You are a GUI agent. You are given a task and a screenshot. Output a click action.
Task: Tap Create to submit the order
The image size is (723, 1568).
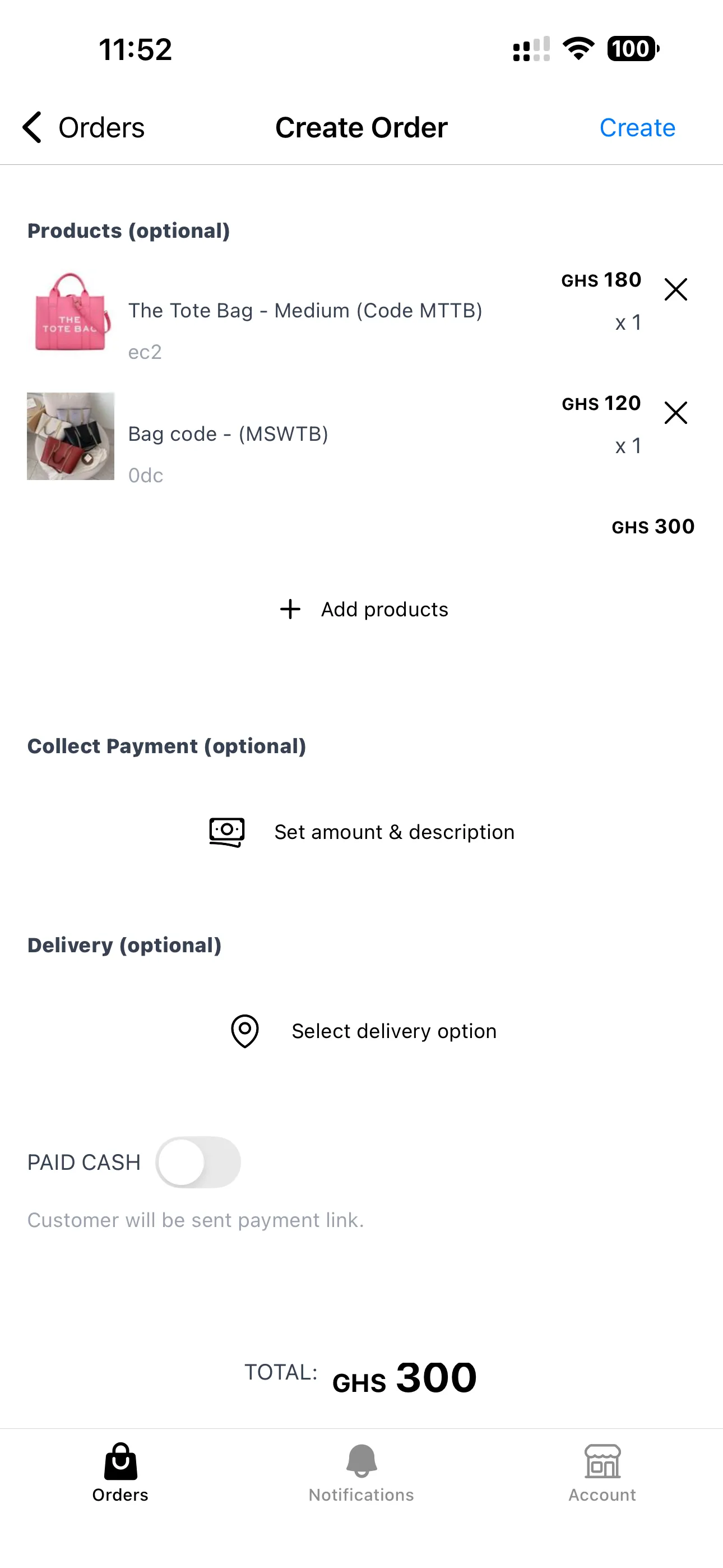pyautogui.click(x=637, y=127)
